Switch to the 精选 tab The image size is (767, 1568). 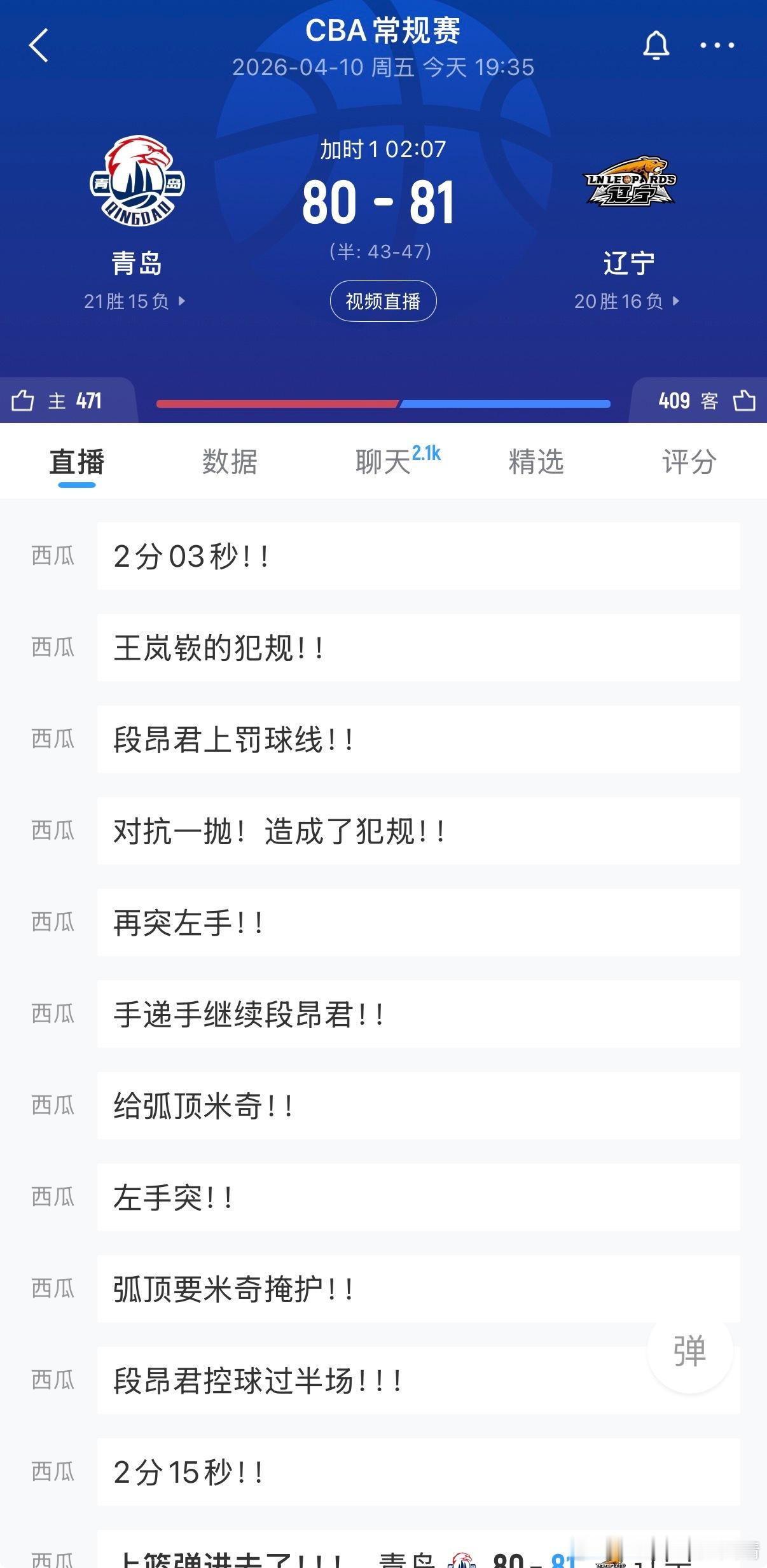coord(536,462)
